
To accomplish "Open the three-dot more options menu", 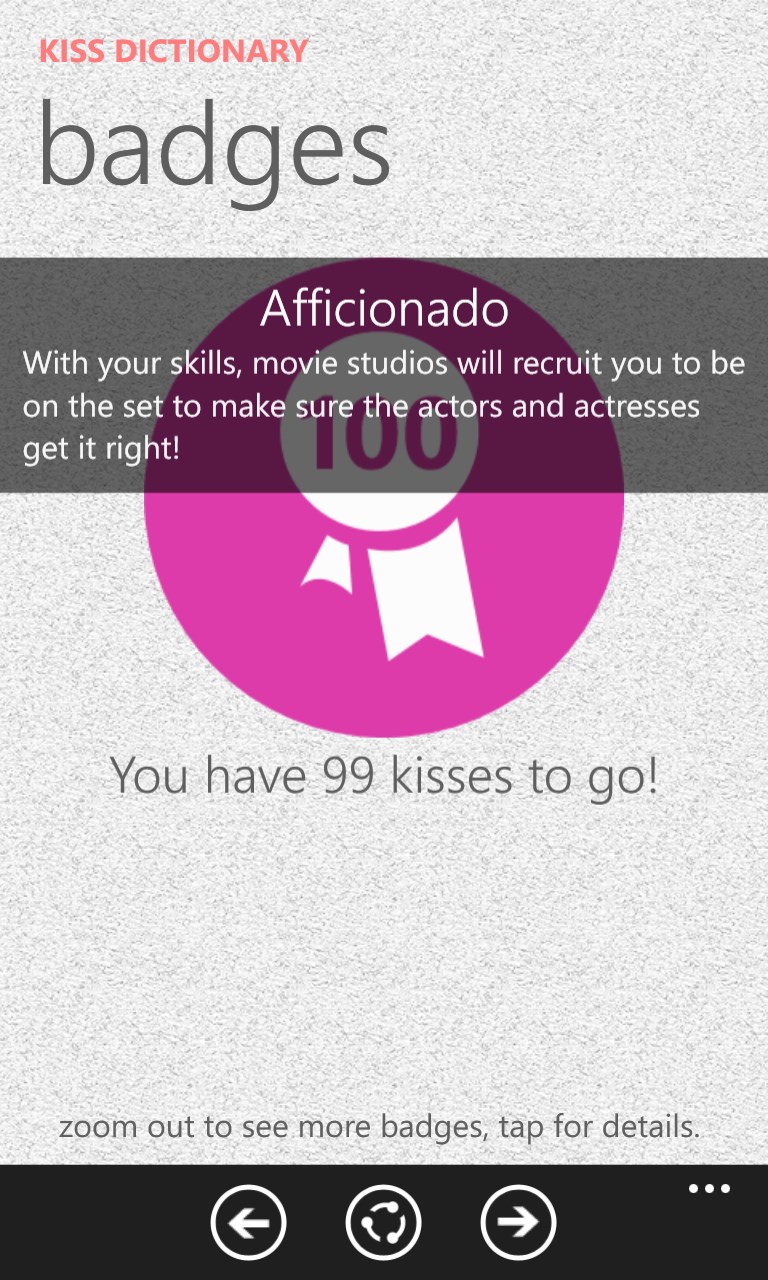I will [x=709, y=1189].
